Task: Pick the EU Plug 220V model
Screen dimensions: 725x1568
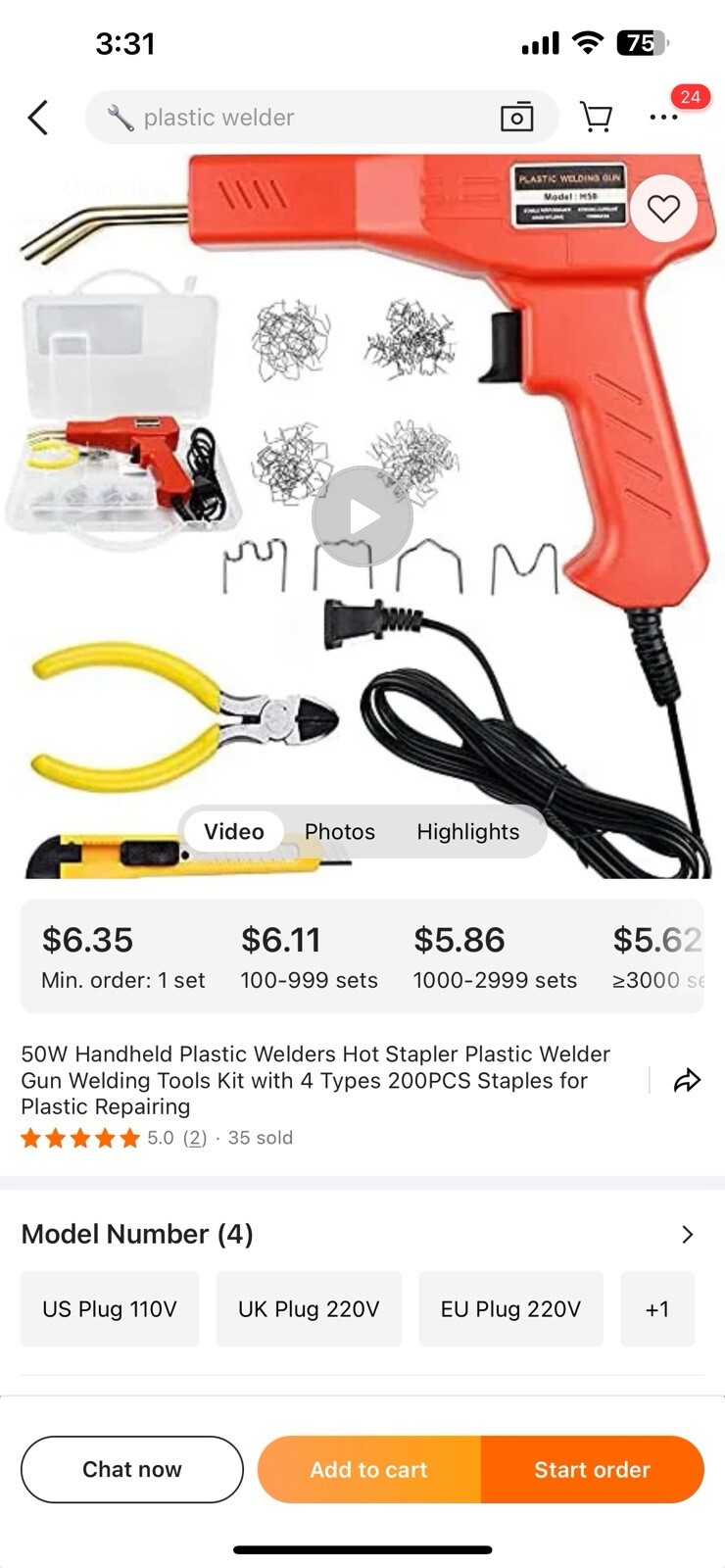Action: tap(510, 1309)
